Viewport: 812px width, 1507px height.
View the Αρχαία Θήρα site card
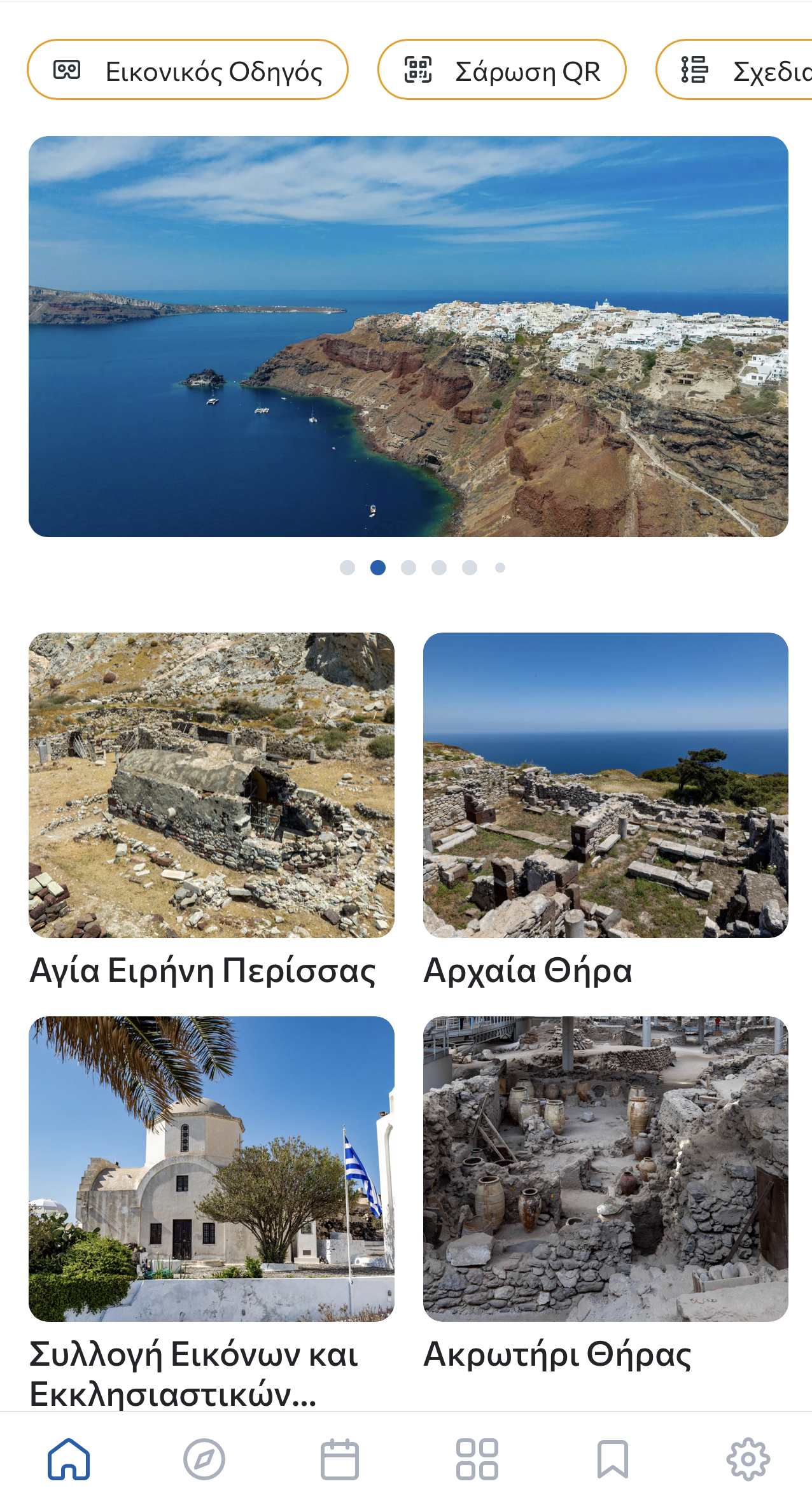605,785
